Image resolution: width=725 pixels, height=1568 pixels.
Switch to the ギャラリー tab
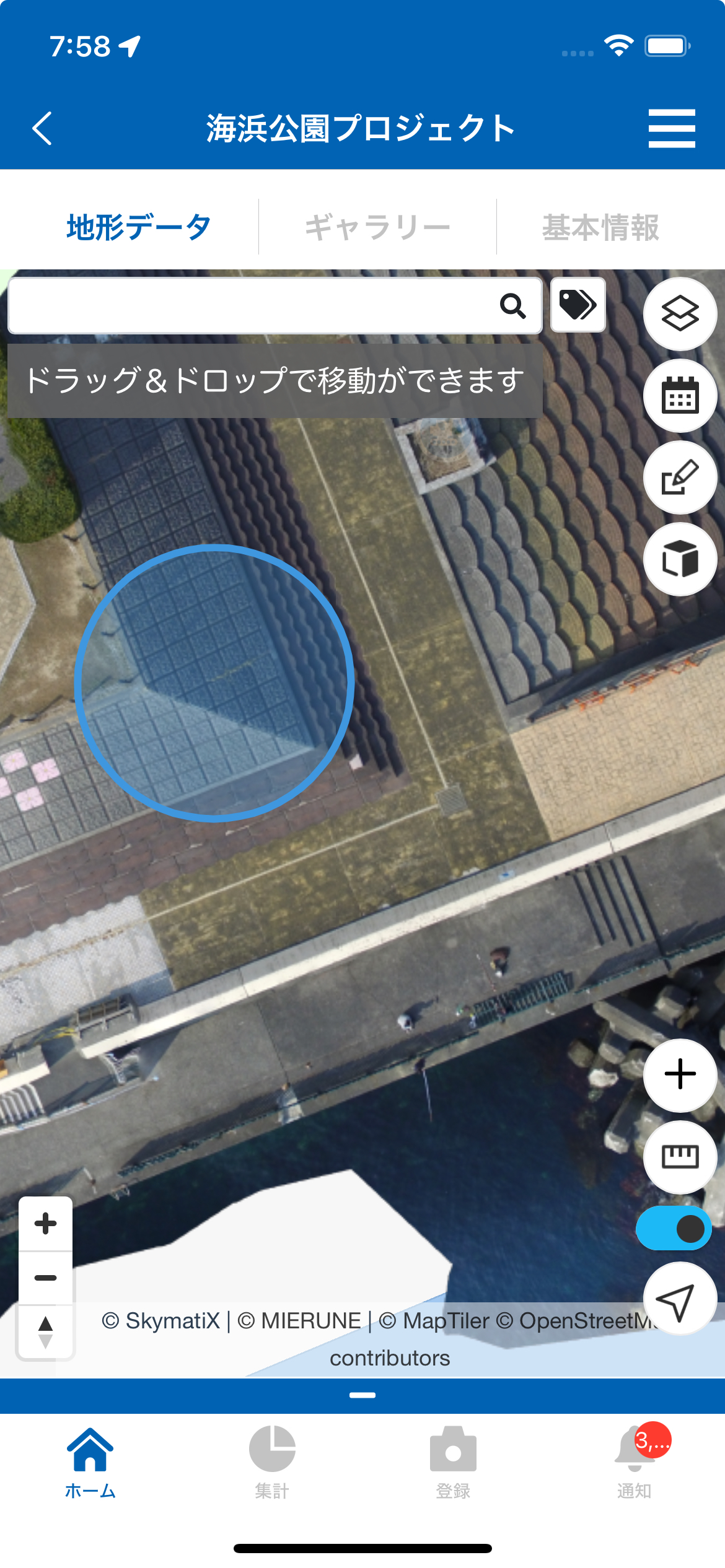(377, 227)
